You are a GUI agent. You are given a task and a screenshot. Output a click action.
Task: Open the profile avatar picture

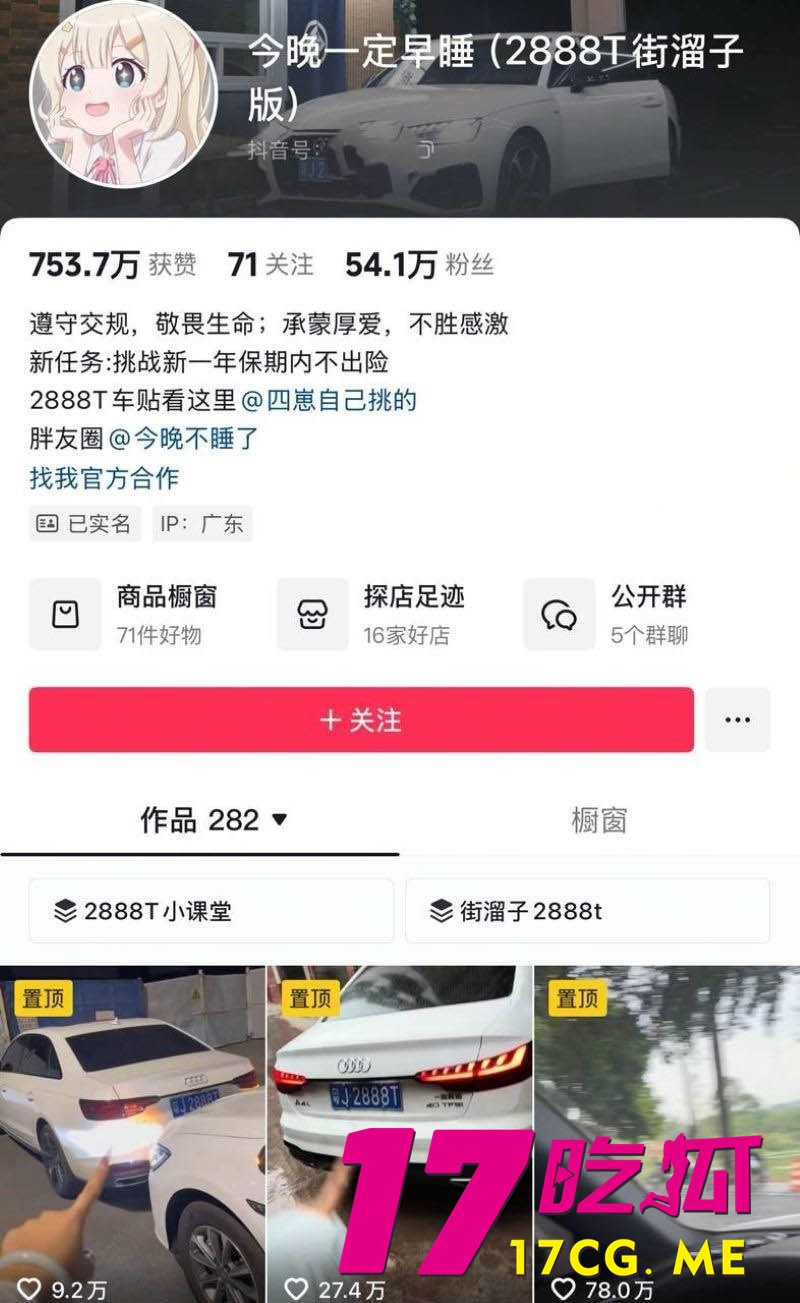tap(123, 95)
